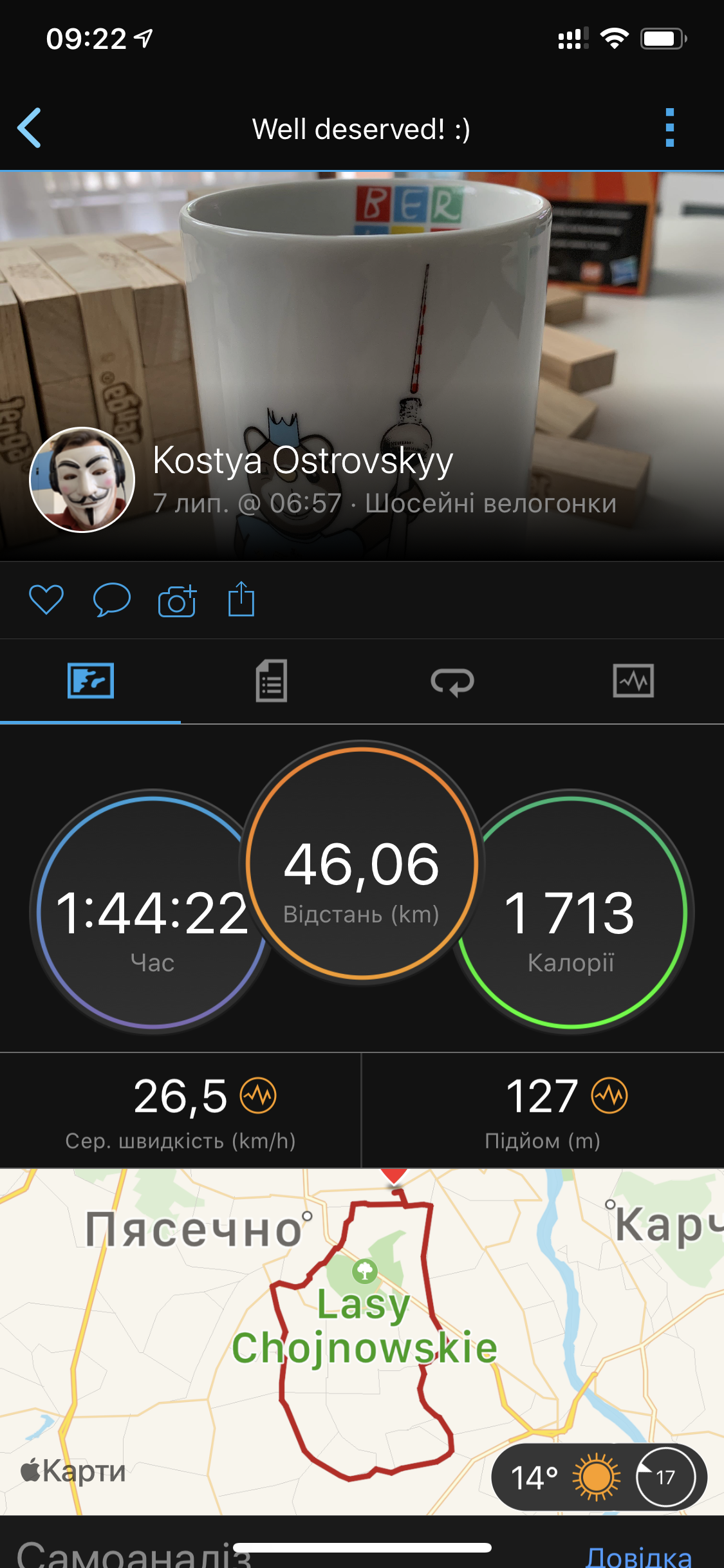Select the overview tab with the map icon
Viewport: 724px width, 1568px height.
91,681
